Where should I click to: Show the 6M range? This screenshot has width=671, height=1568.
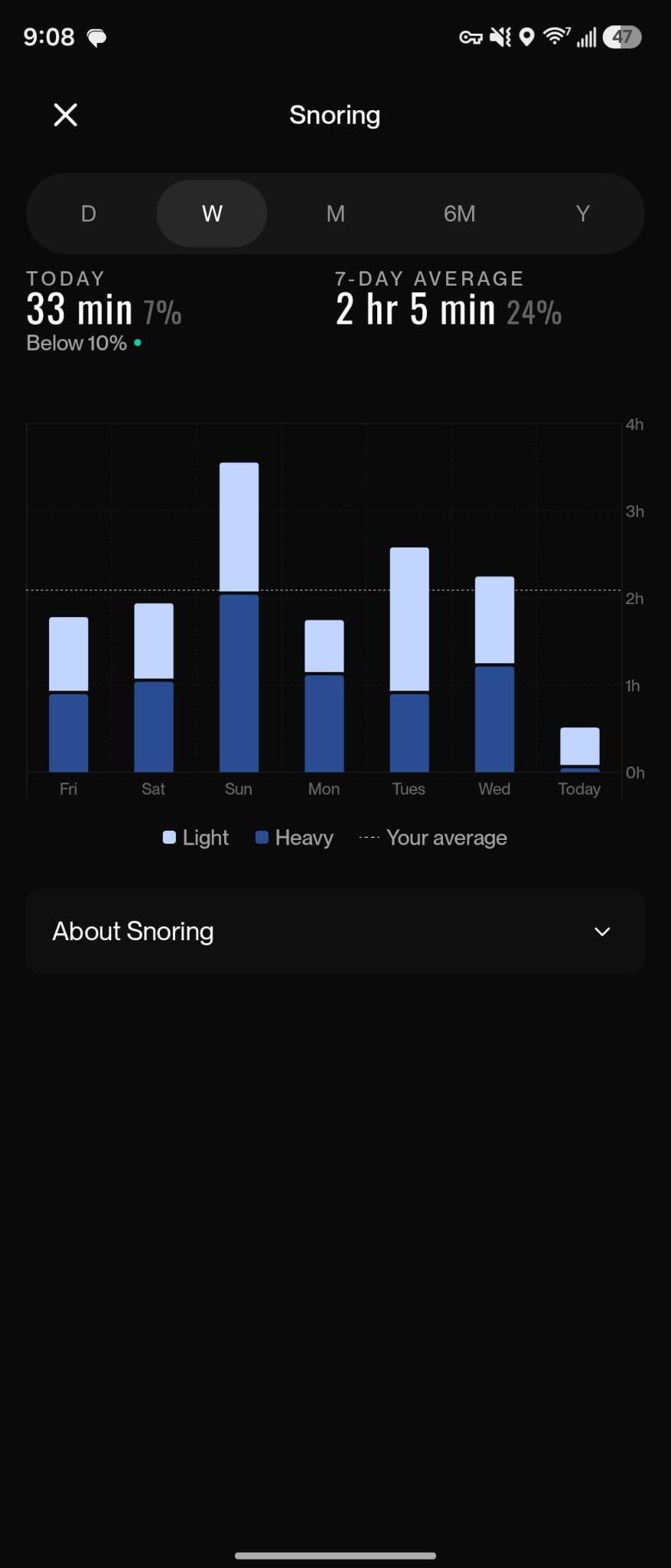459,214
